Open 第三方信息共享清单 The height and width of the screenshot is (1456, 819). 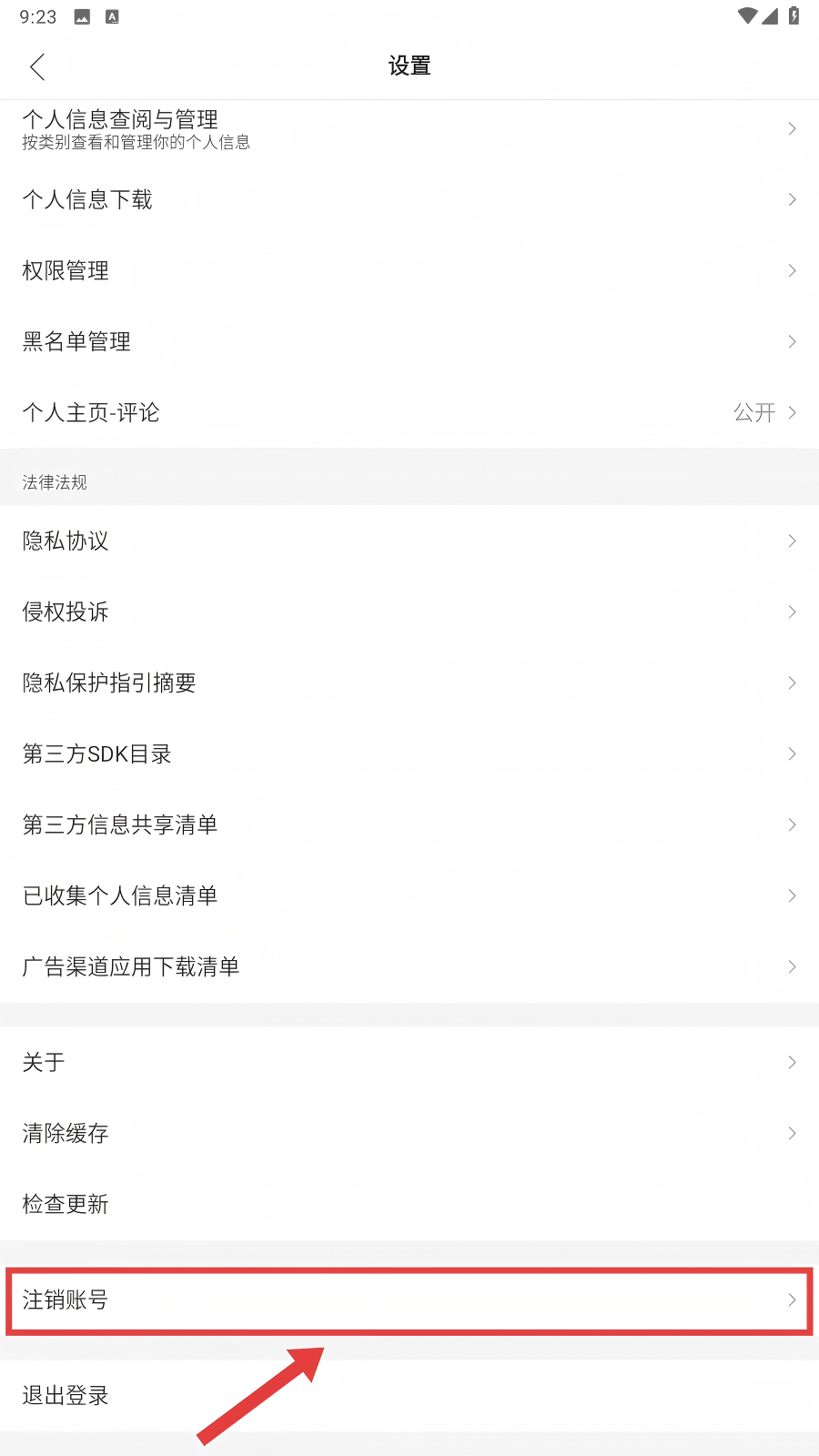pyautogui.click(x=409, y=824)
